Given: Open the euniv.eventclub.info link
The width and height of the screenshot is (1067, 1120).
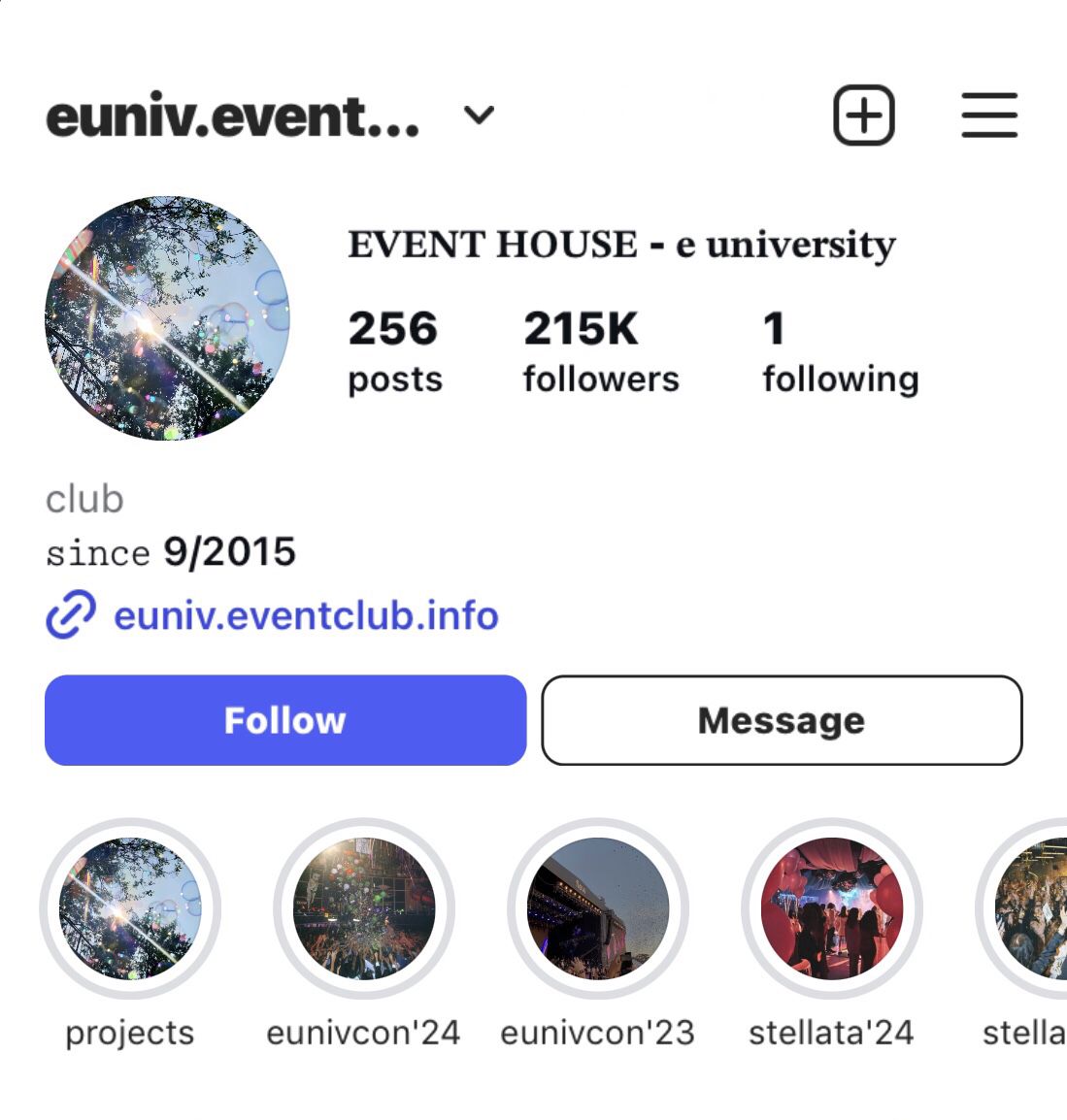Looking at the screenshot, I should pos(305,615).
